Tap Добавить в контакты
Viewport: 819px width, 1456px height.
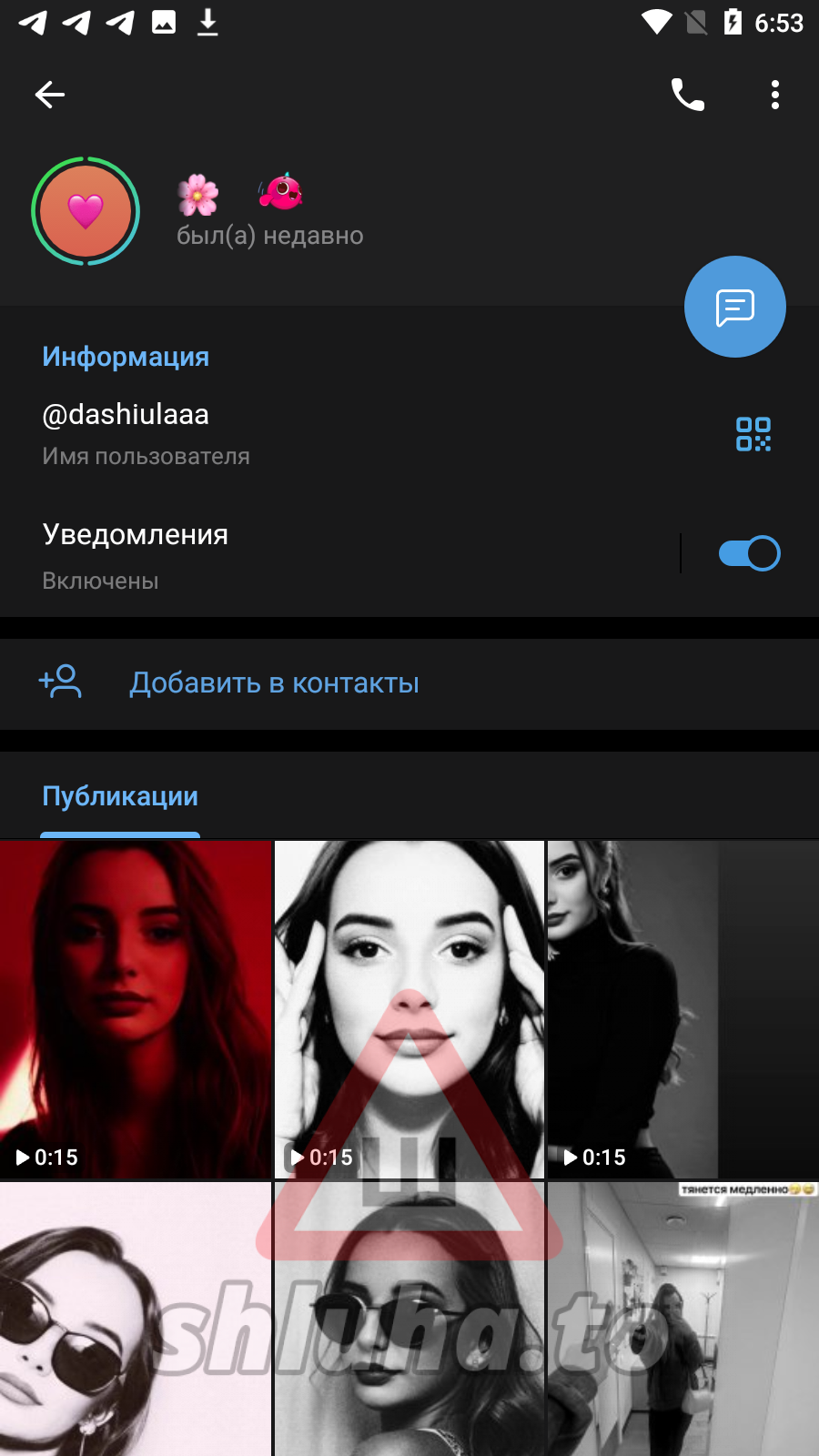[274, 682]
